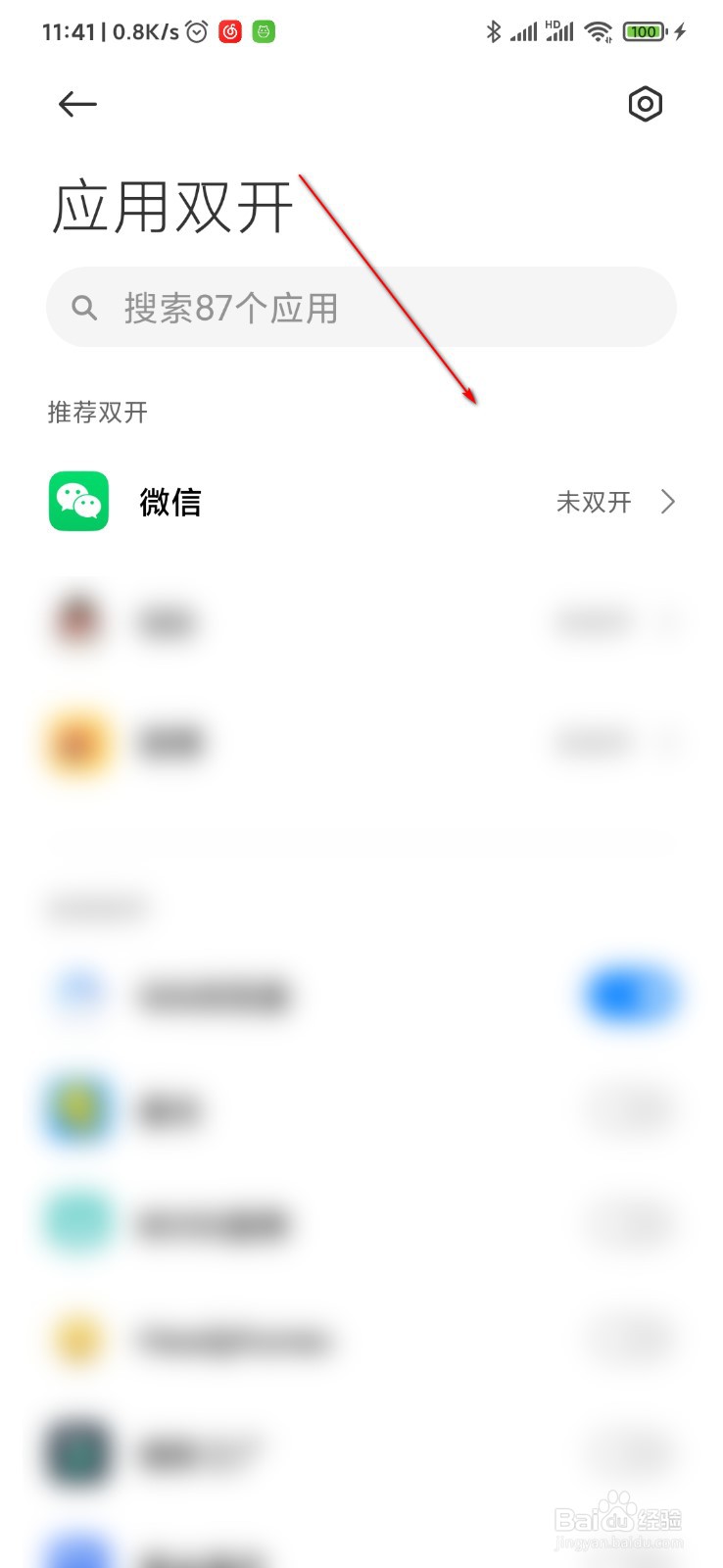Click the battery indicator showing 100
The width and height of the screenshot is (723, 1568).
click(644, 30)
